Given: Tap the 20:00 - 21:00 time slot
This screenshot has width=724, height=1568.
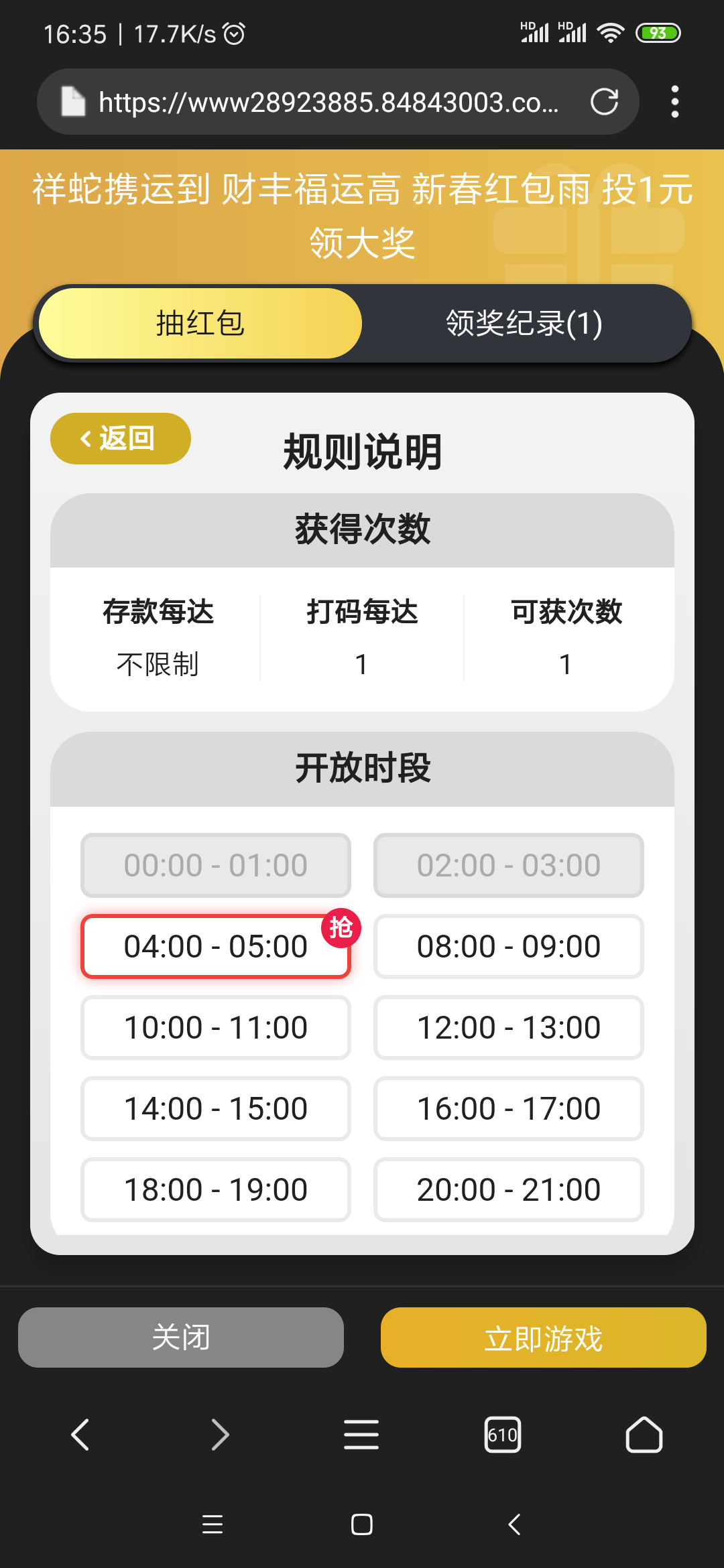Looking at the screenshot, I should 508,1189.
